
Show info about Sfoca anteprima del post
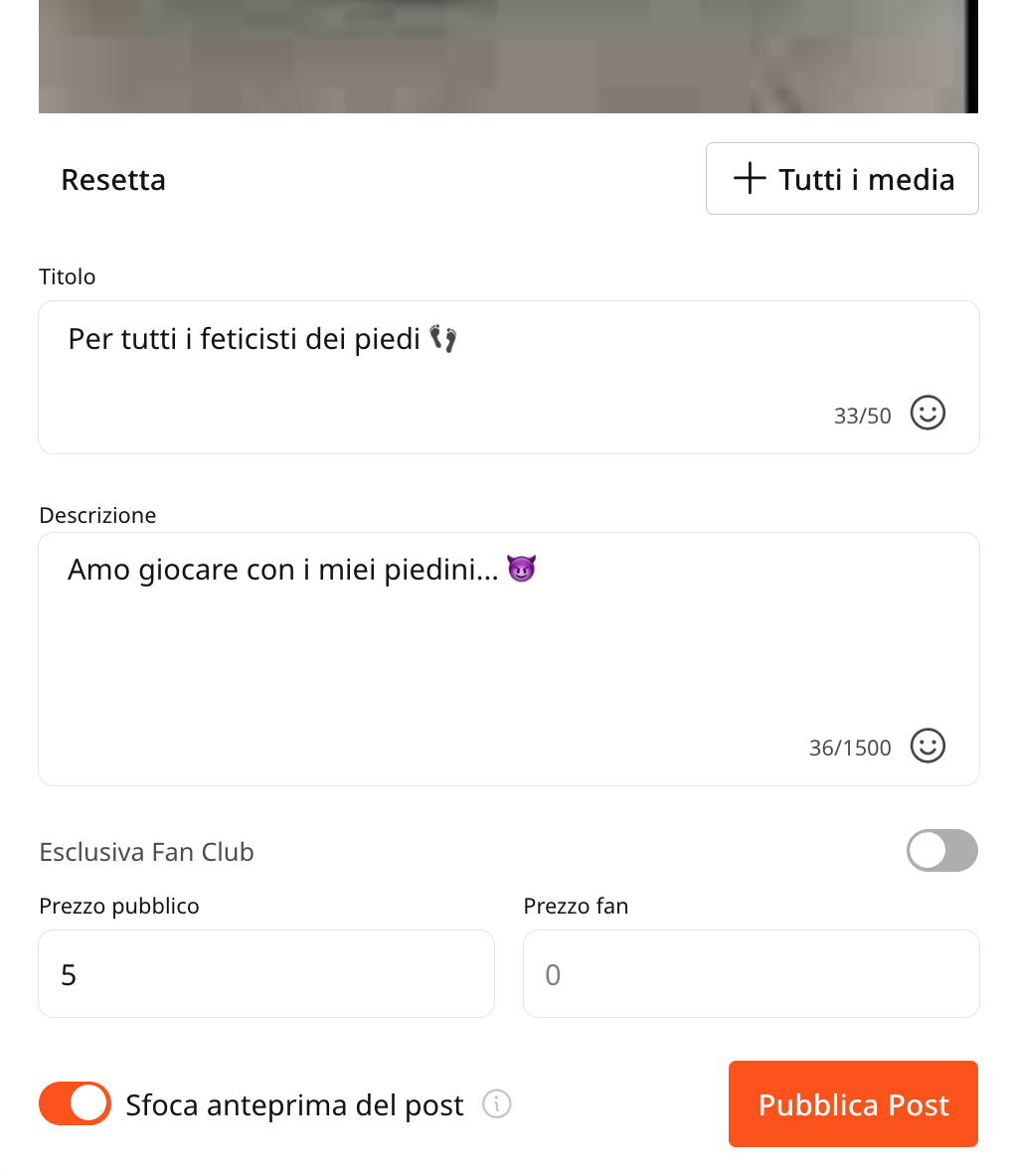click(496, 1103)
